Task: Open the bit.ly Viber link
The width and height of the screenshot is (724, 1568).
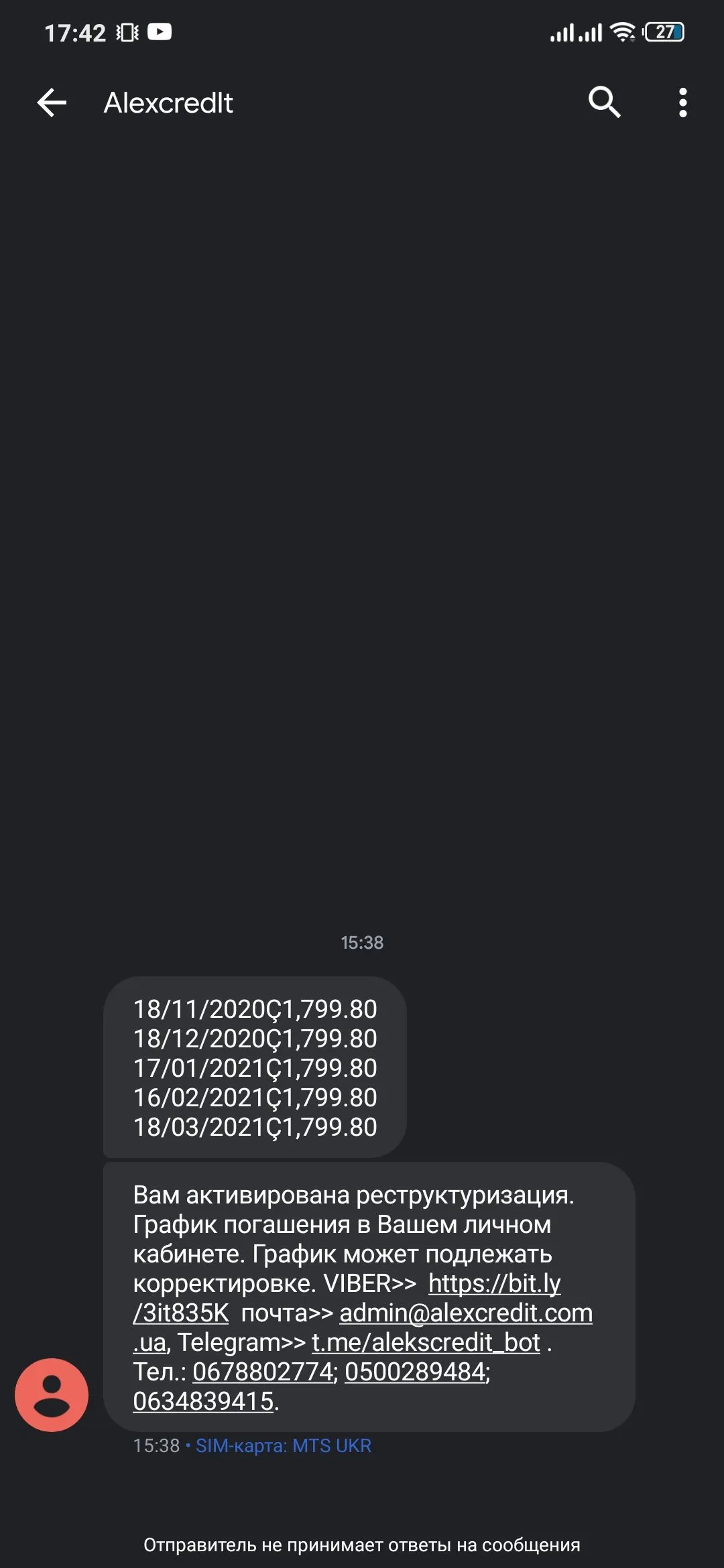Action: pos(494,1283)
